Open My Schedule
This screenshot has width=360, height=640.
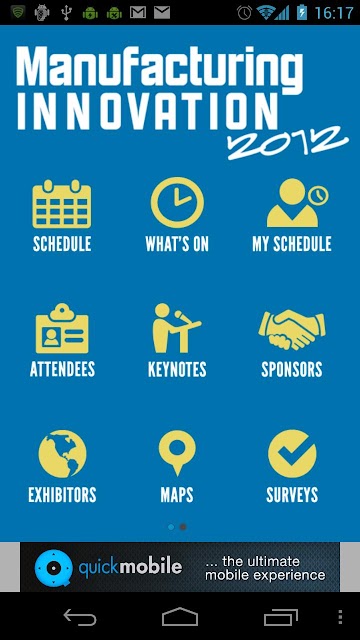[x=291, y=216]
